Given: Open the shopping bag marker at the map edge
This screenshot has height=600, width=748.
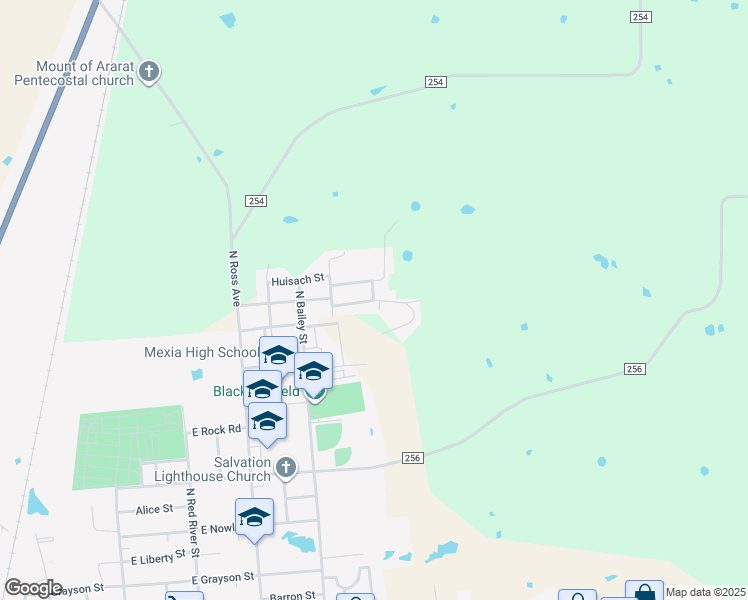Looking at the screenshot, I should (644, 590).
